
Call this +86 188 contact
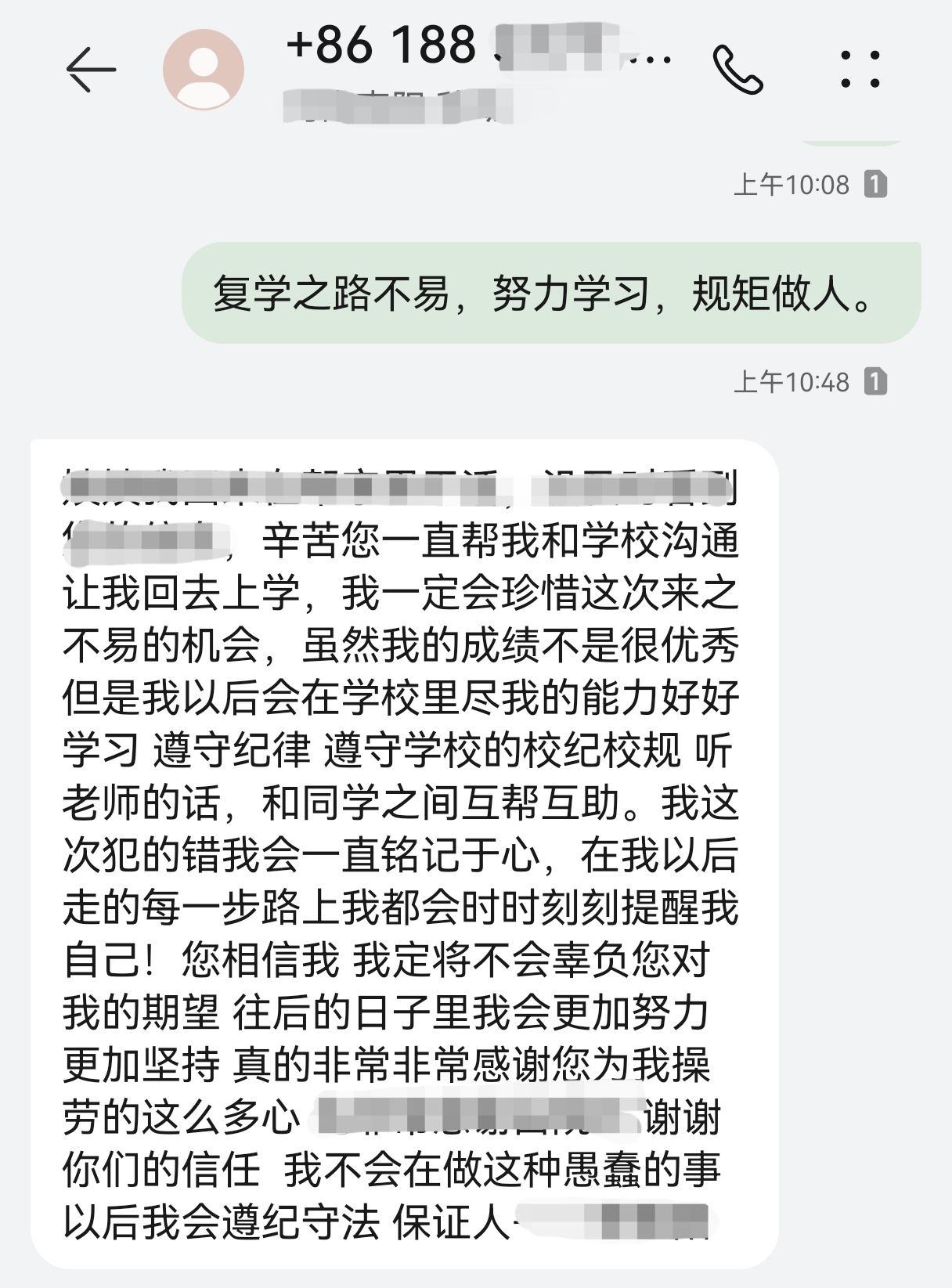[x=737, y=70]
